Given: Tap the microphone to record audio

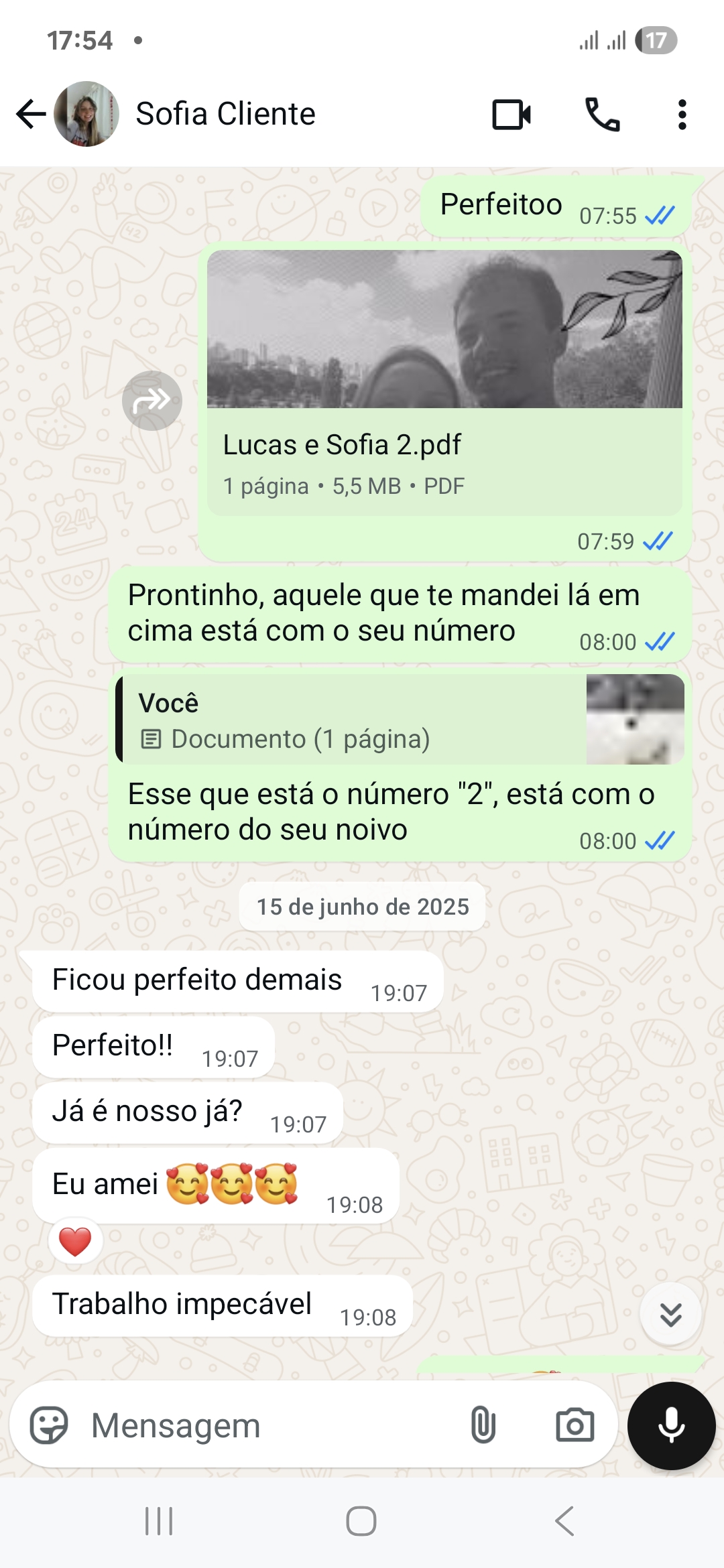Looking at the screenshot, I should tap(671, 1425).
